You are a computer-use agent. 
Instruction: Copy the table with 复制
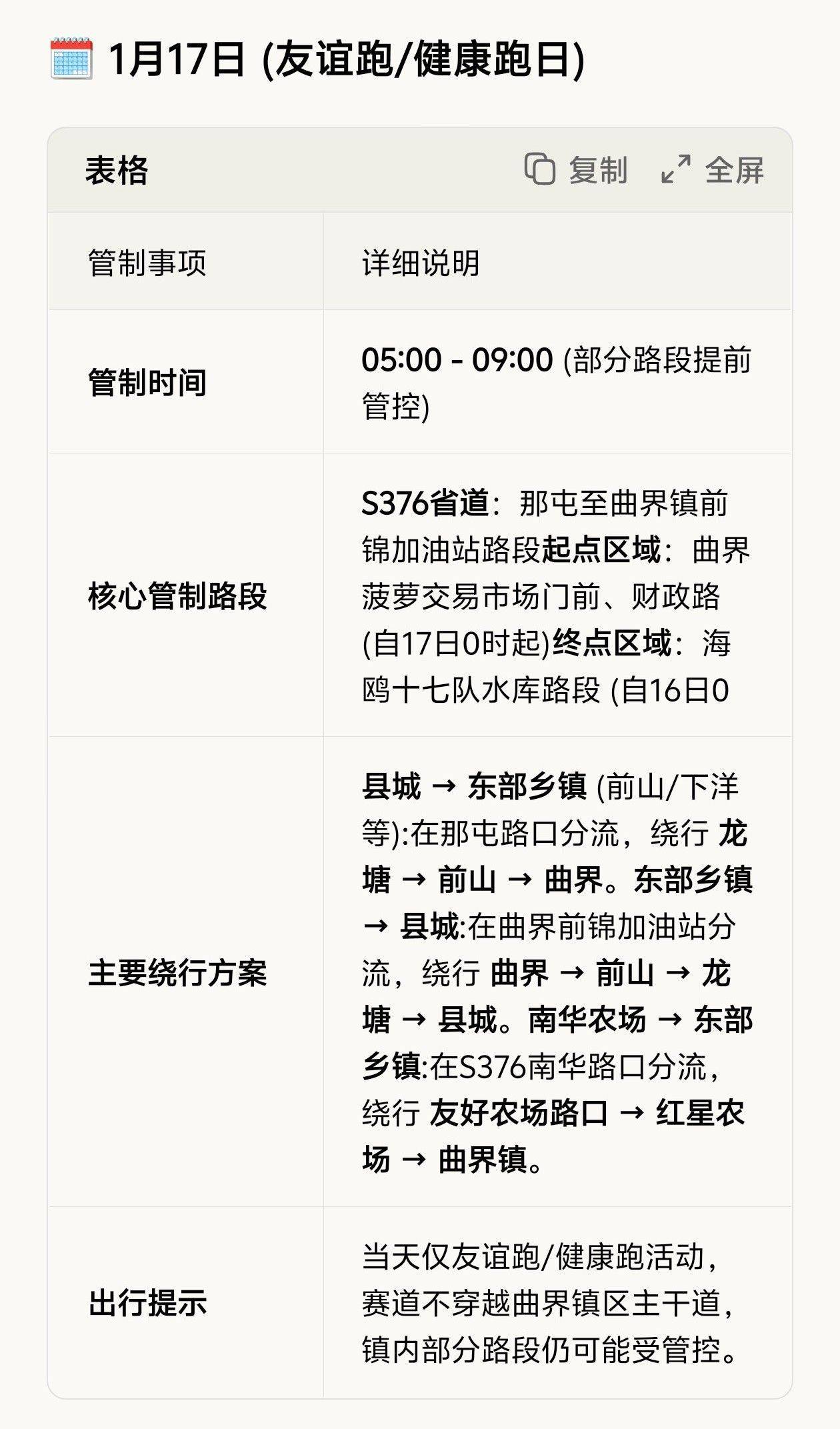(x=577, y=169)
